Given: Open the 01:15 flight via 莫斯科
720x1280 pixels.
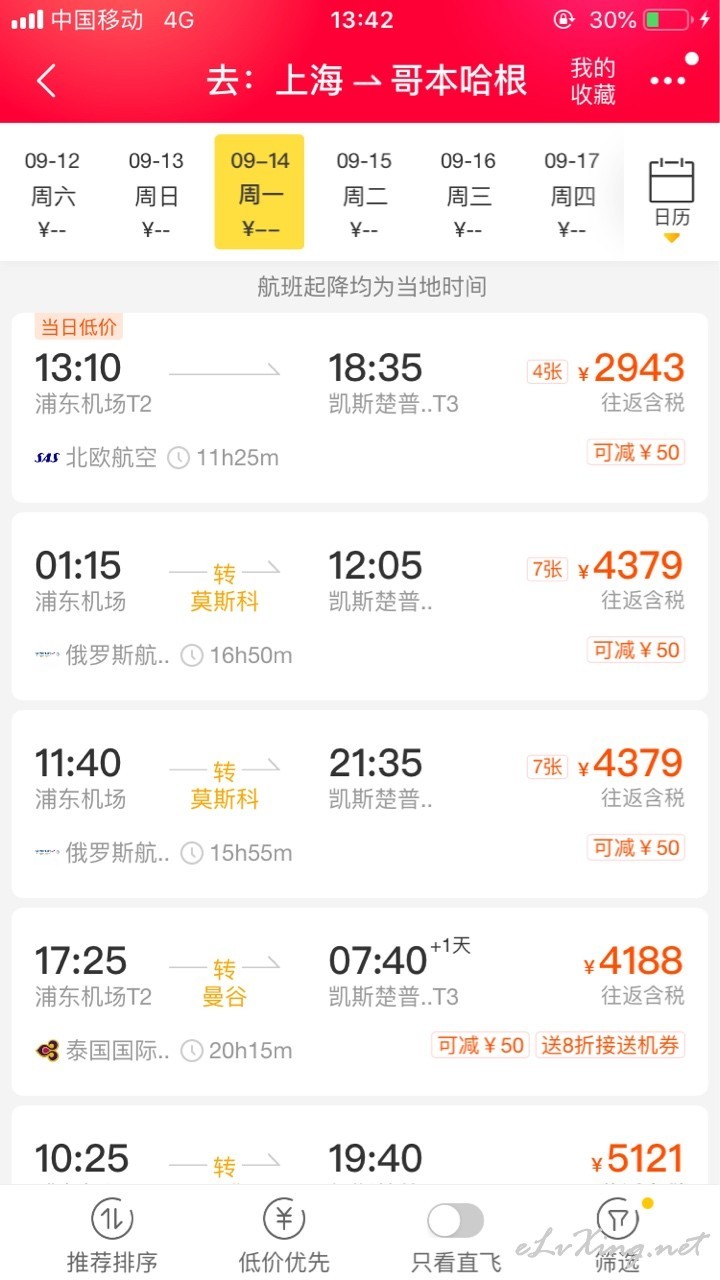Looking at the screenshot, I should click(360, 606).
